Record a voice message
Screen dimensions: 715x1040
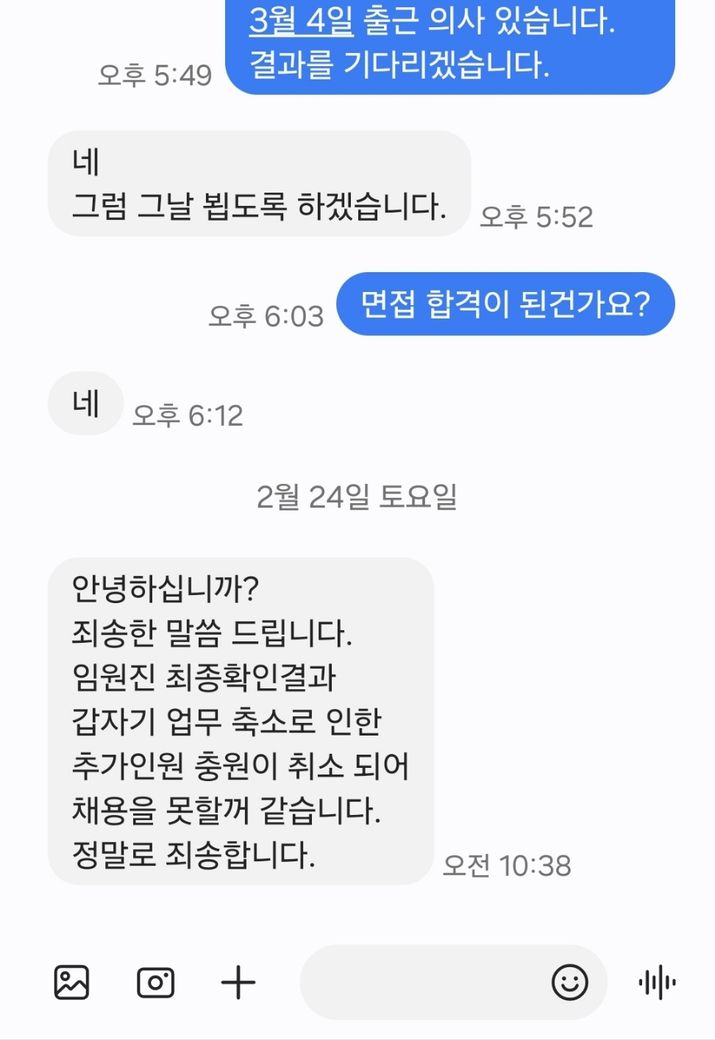(x=657, y=983)
